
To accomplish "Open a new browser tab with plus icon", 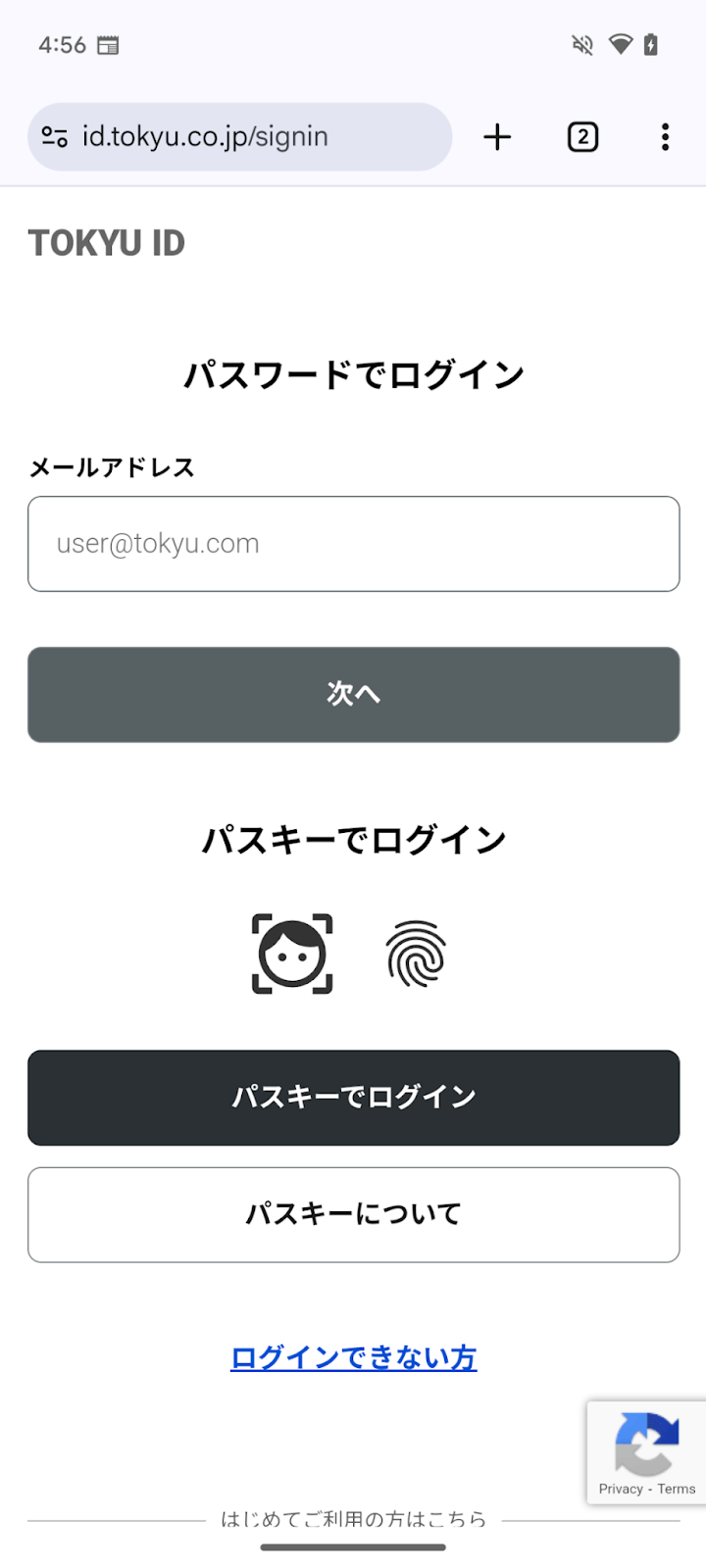I will coord(496,137).
